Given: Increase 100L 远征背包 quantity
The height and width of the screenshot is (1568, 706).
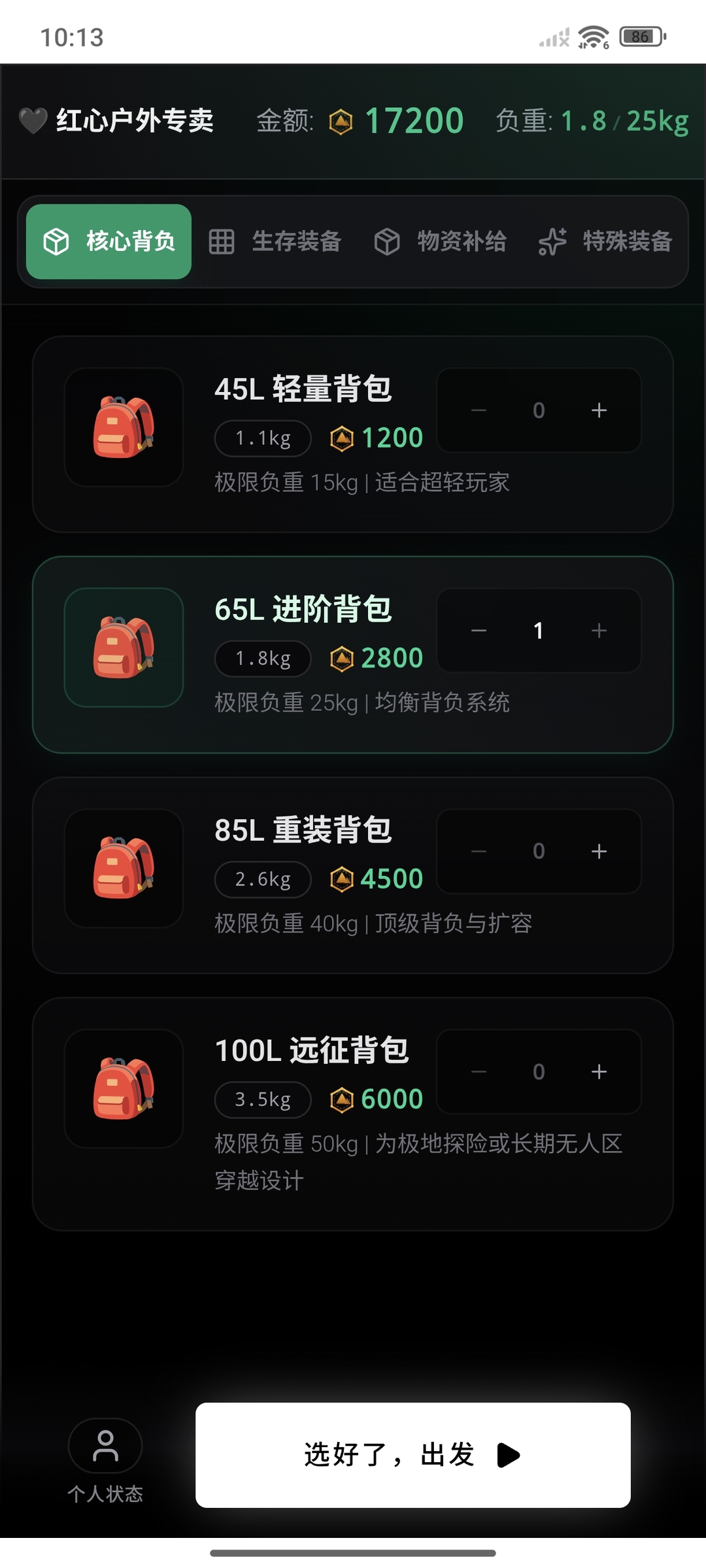Looking at the screenshot, I should (599, 1071).
